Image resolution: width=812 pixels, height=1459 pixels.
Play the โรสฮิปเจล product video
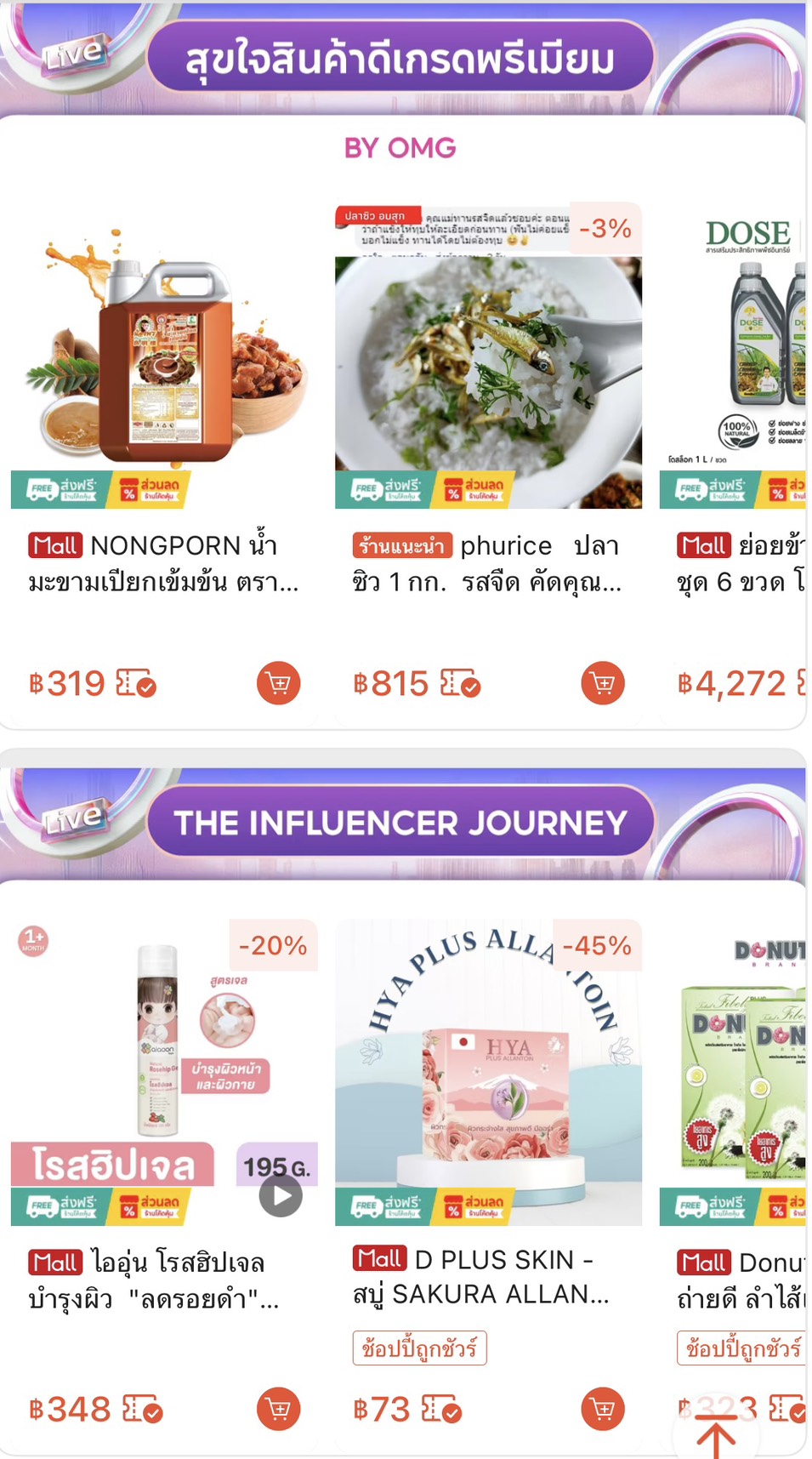pos(281,1195)
